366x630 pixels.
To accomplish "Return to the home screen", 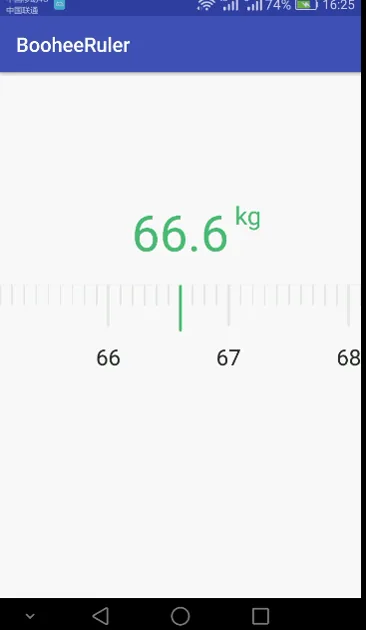I will click(x=180, y=616).
